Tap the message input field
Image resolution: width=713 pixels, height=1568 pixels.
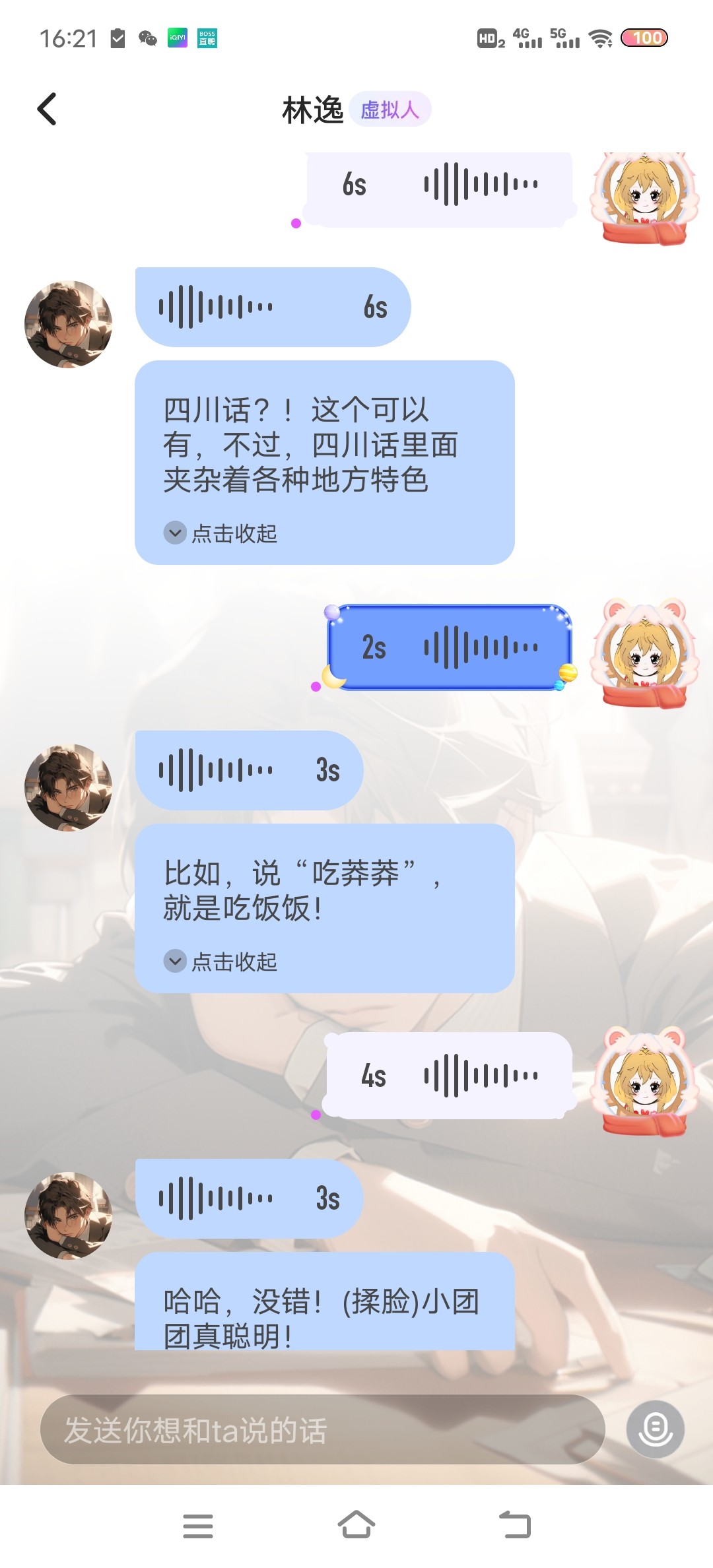[x=322, y=1429]
